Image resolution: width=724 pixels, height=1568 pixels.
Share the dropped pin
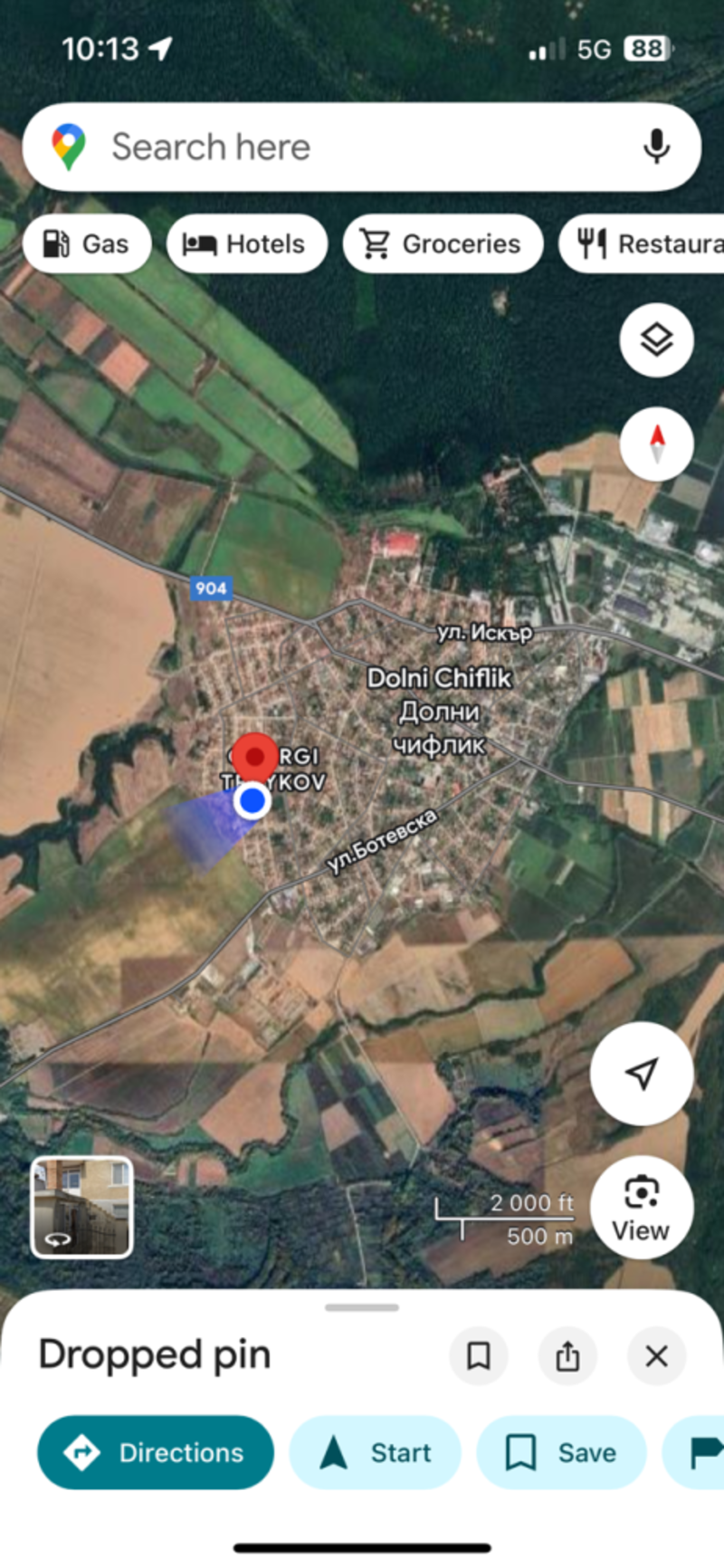click(567, 1356)
